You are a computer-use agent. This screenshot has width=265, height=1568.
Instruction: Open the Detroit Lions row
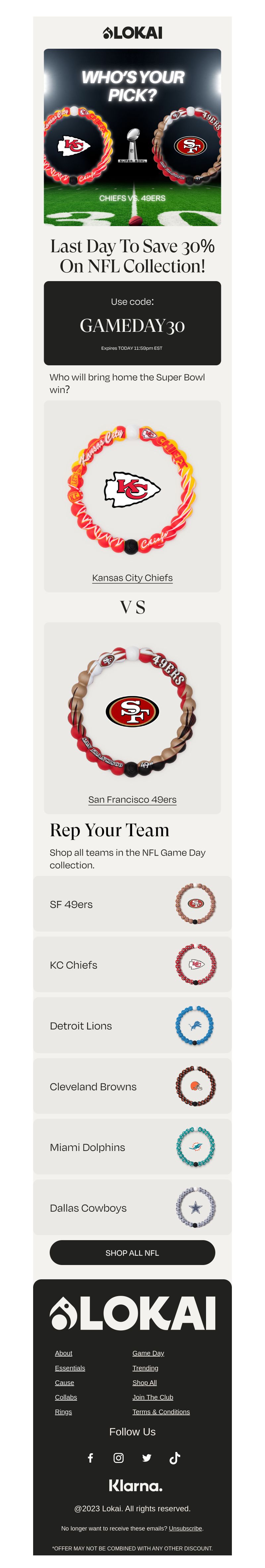click(132, 1025)
